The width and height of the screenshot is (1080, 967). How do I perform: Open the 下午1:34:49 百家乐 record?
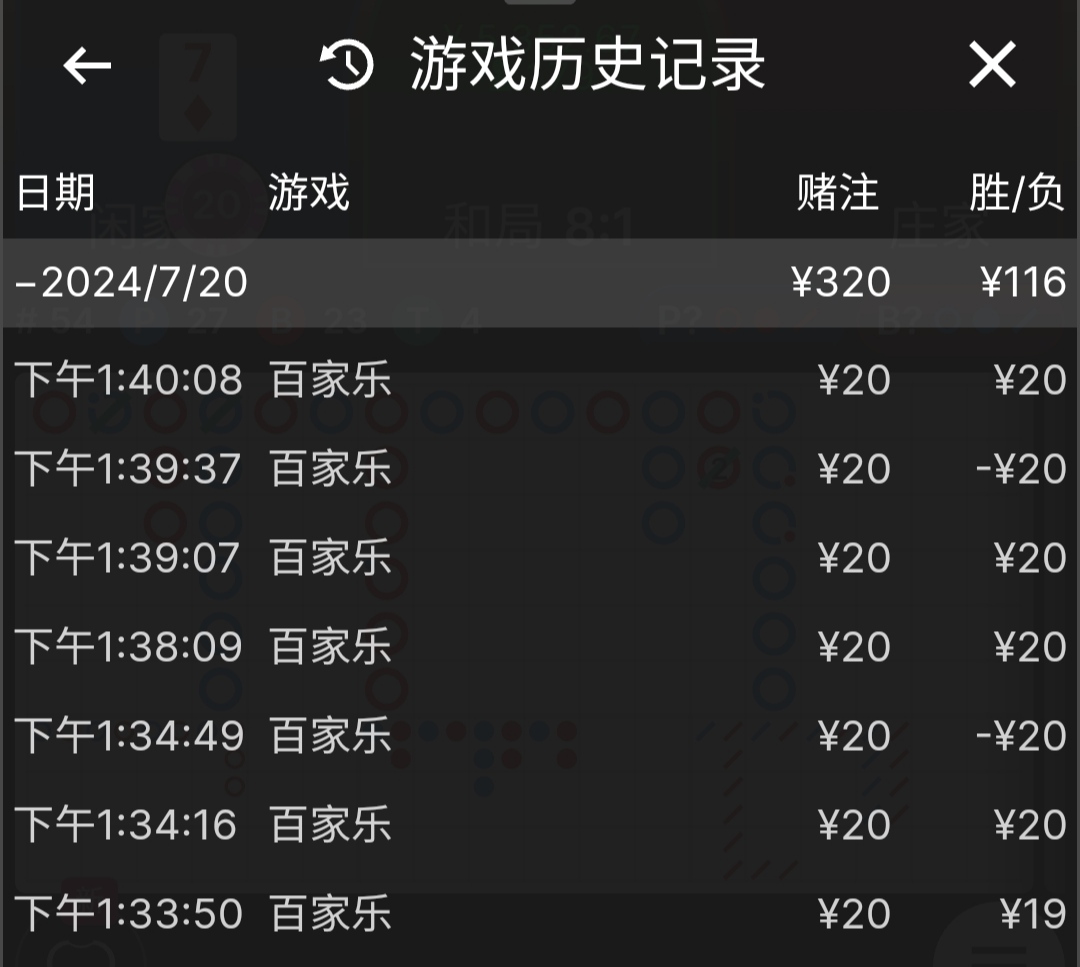pyautogui.click(x=540, y=736)
